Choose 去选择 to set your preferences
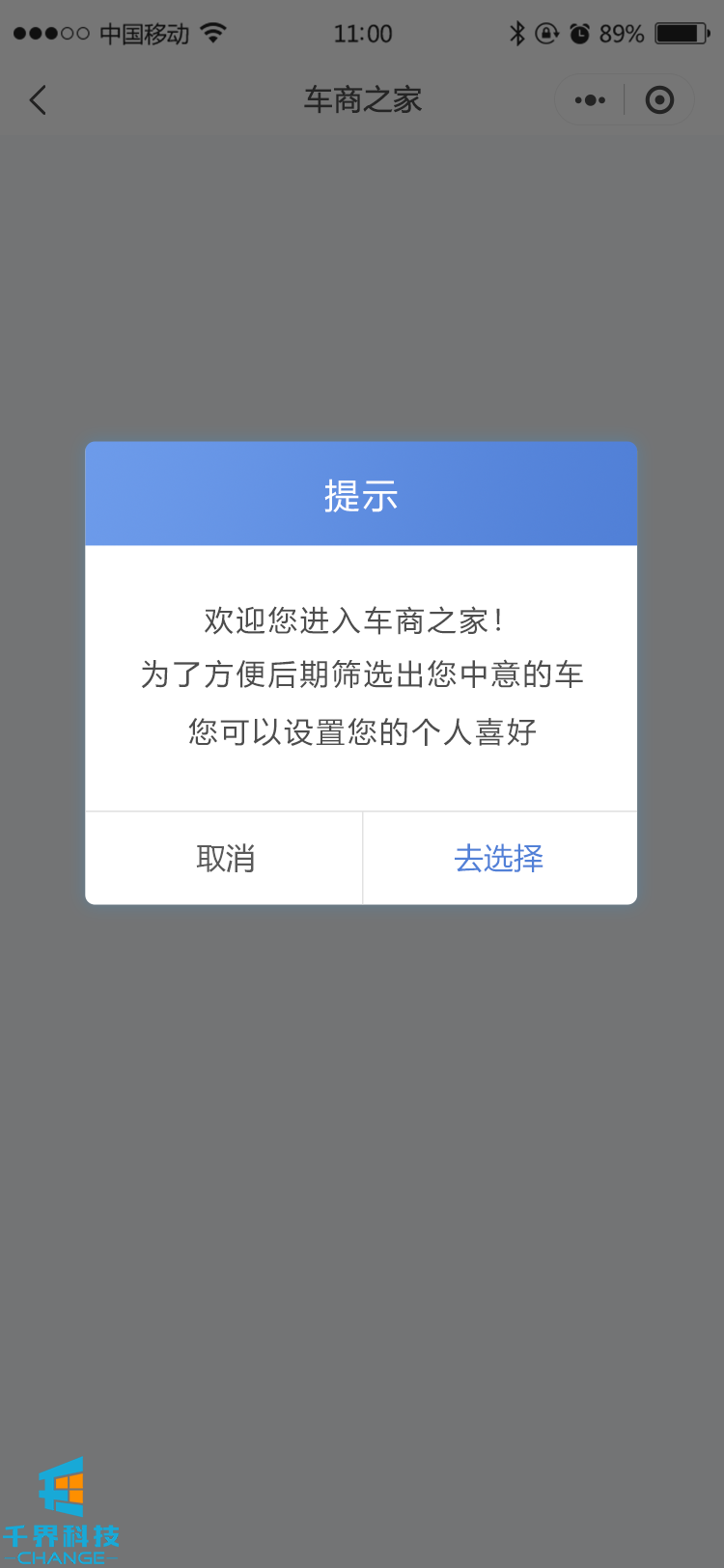The width and height of the screenshot is (724, 1568). point(499,858)
